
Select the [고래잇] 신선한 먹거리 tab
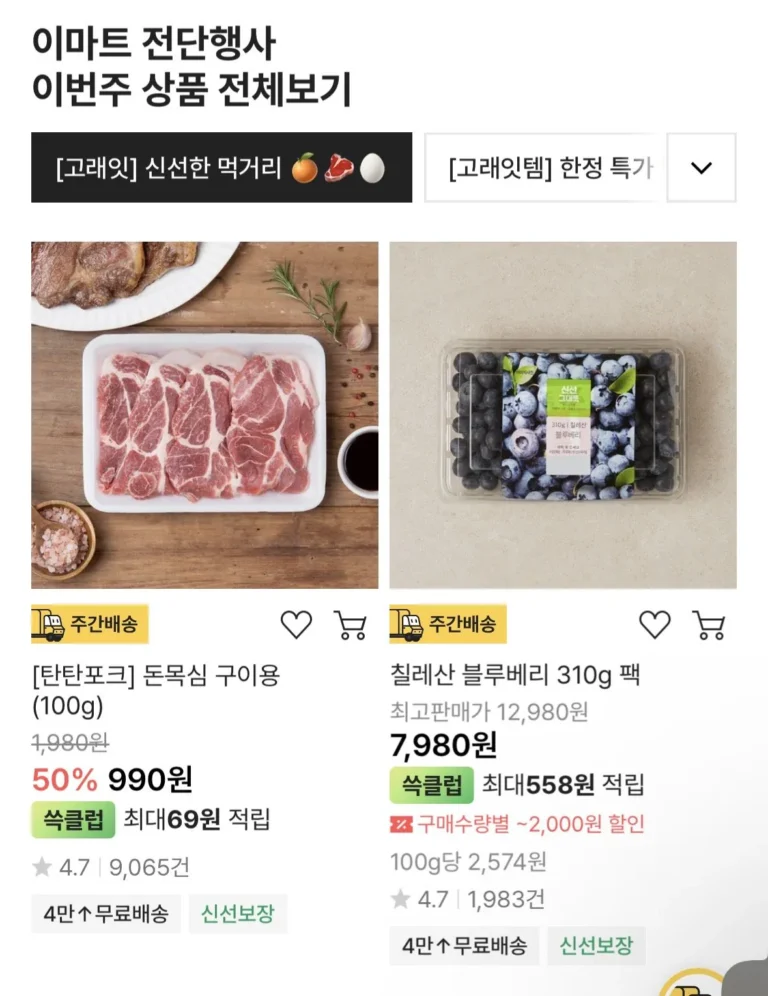point(221,168)
